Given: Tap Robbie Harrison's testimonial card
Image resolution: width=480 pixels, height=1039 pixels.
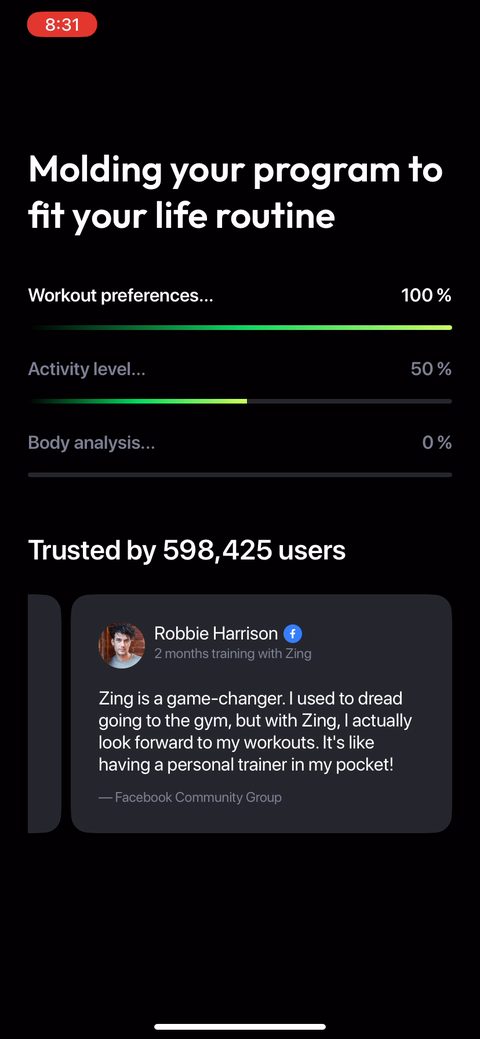Looking at the screenshot, I should pyautogui.click(x=261, y=713).
